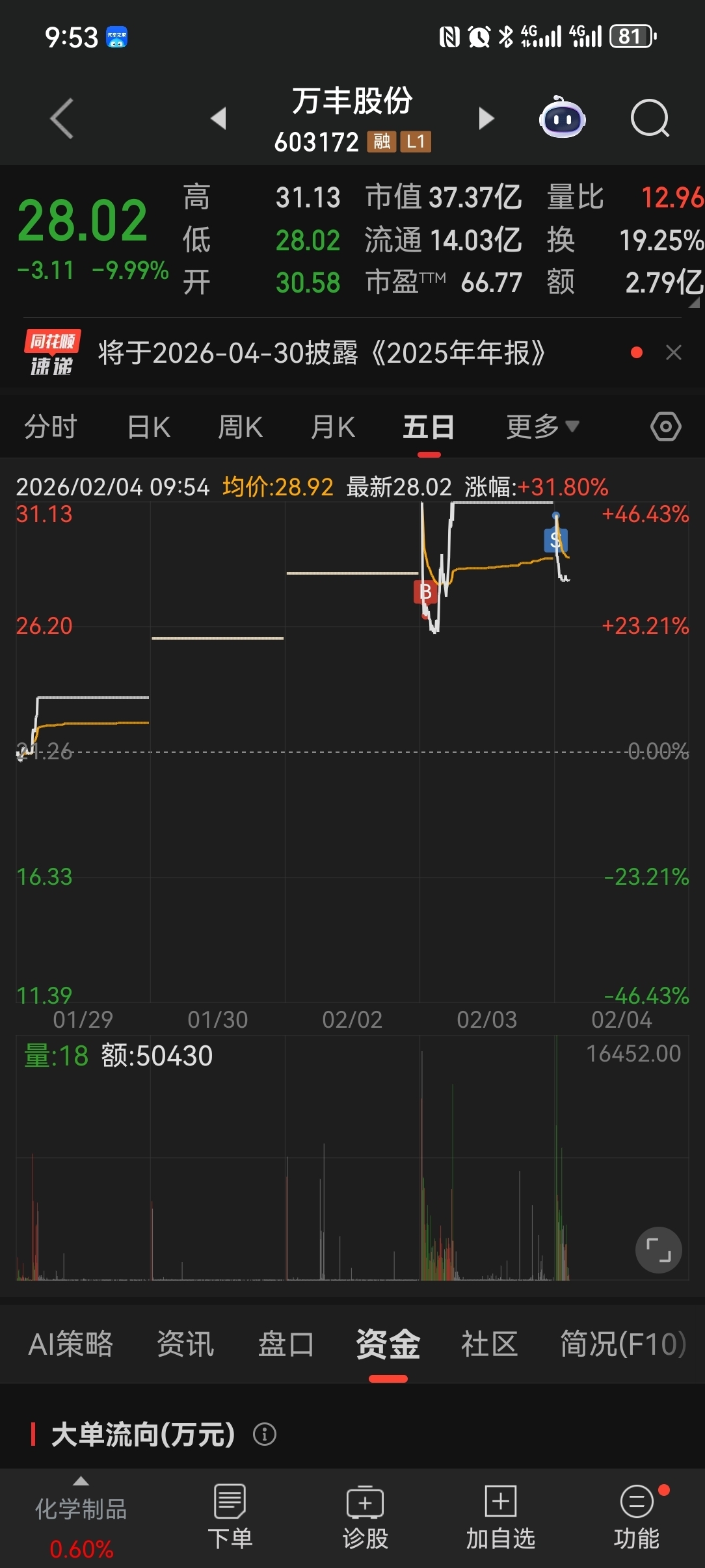Select the 周K chart tab

tap(241, 427)
